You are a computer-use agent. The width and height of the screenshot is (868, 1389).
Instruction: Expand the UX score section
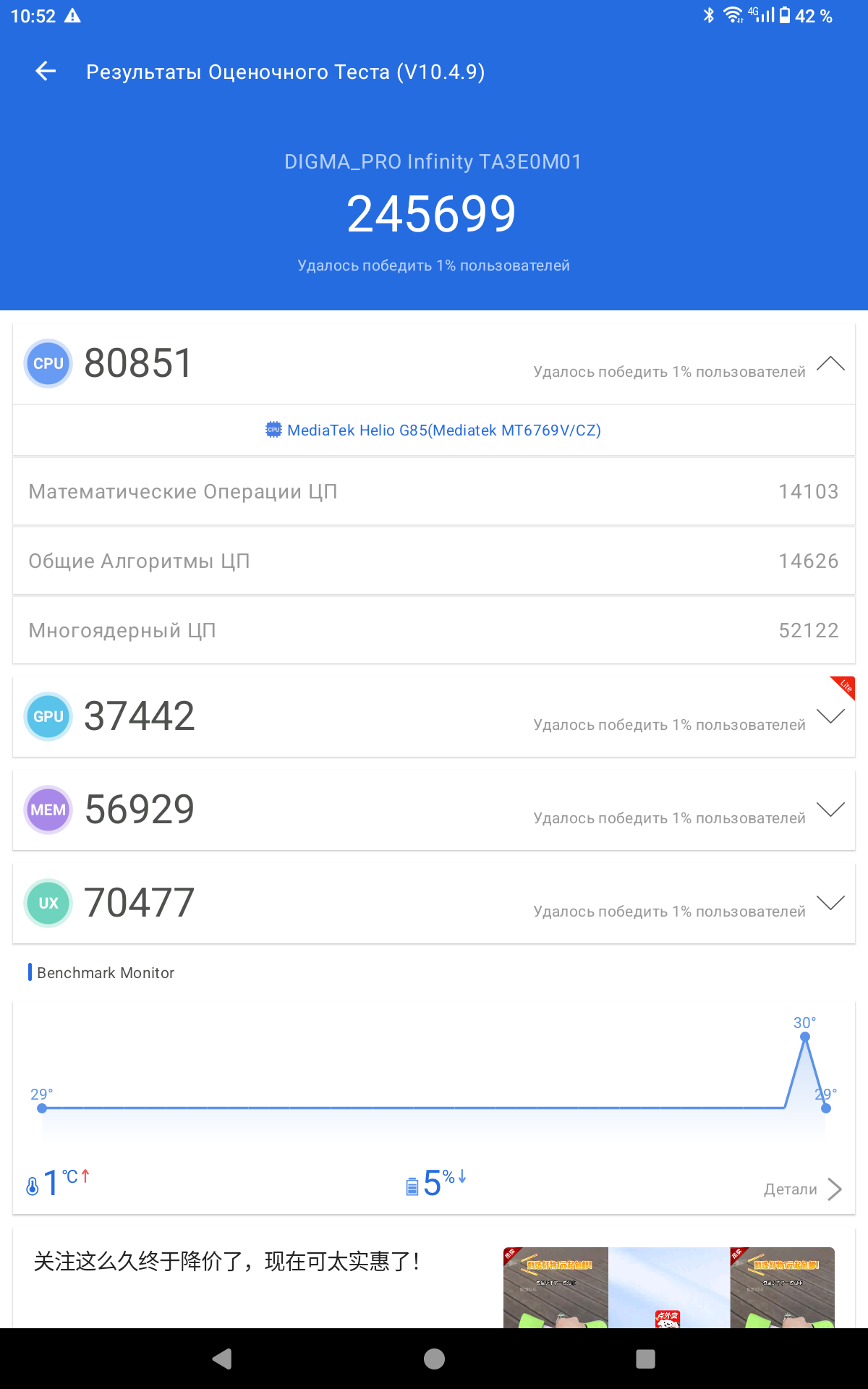click(x=830, y=903)
